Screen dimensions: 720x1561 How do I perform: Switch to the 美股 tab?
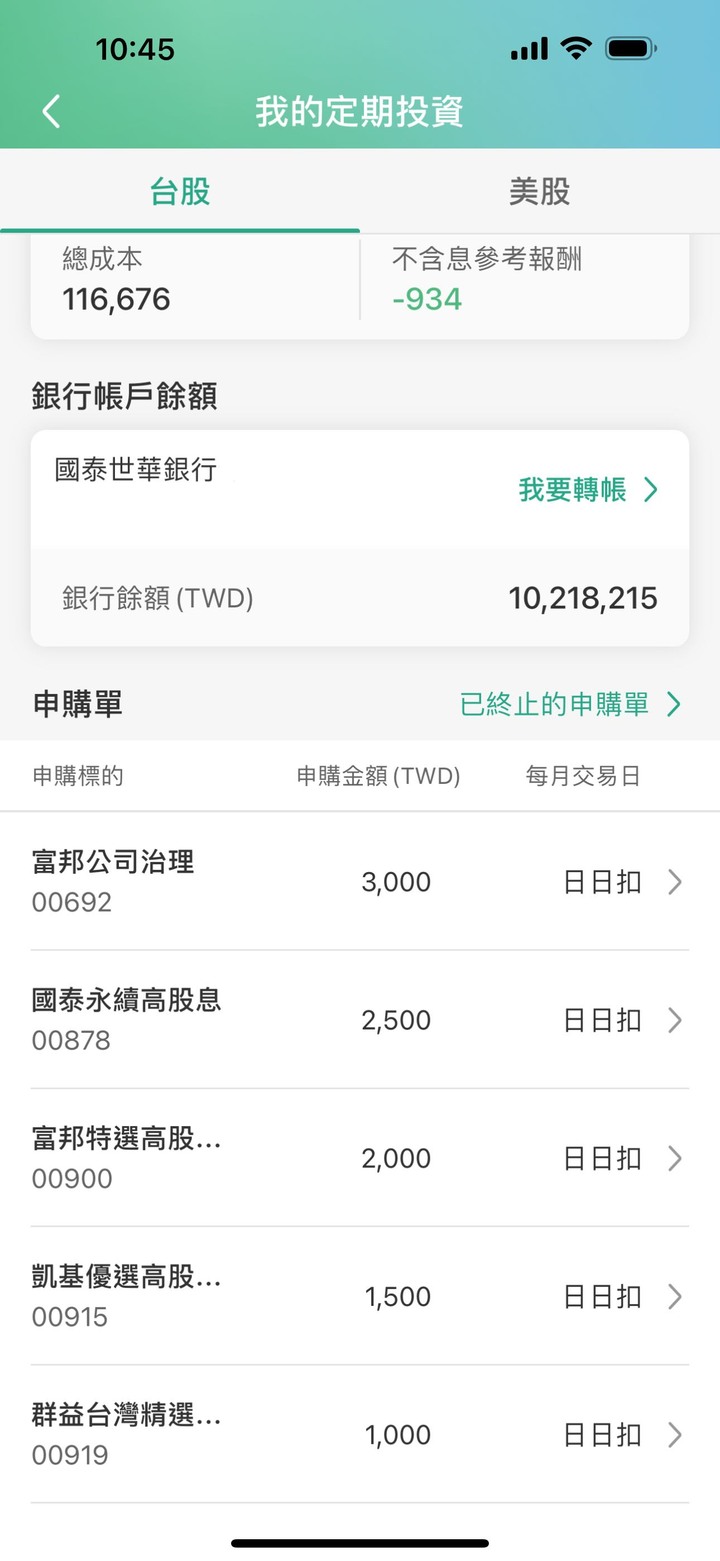click(540, 191)
